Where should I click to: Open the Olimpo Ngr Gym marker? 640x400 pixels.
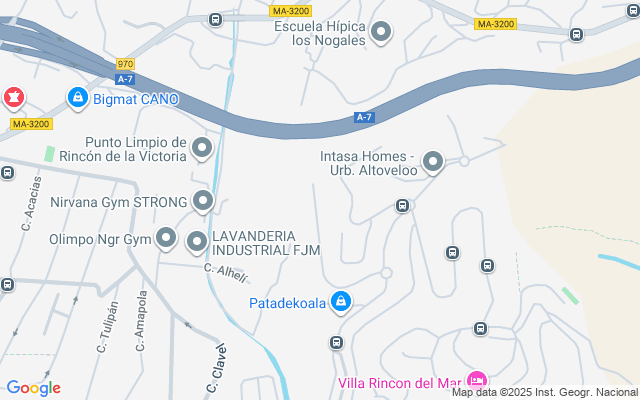pos(166,240)
